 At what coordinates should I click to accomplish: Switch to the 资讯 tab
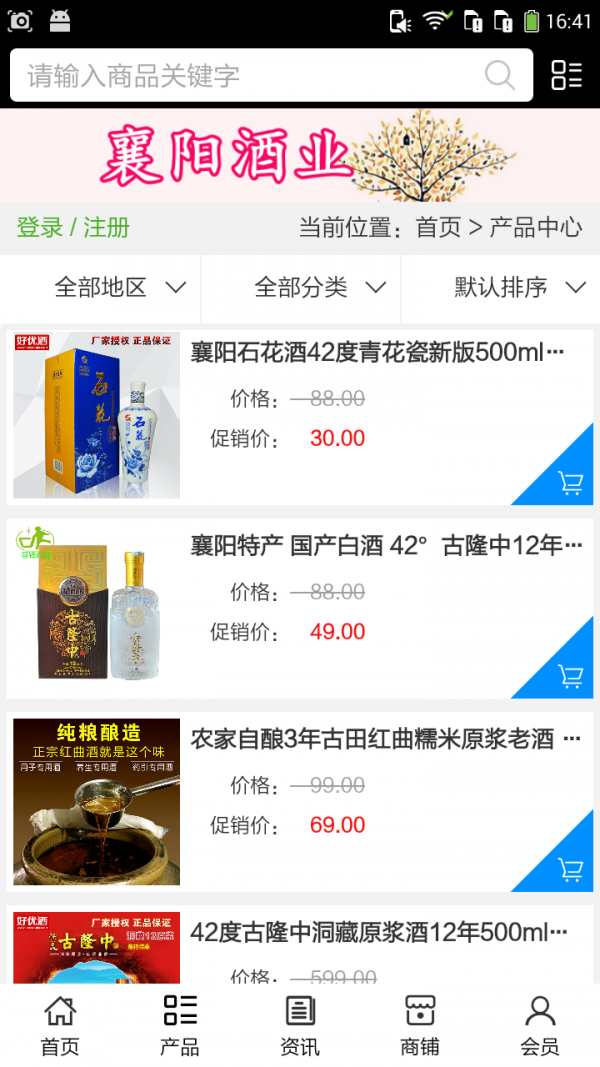pos(300,1026)
